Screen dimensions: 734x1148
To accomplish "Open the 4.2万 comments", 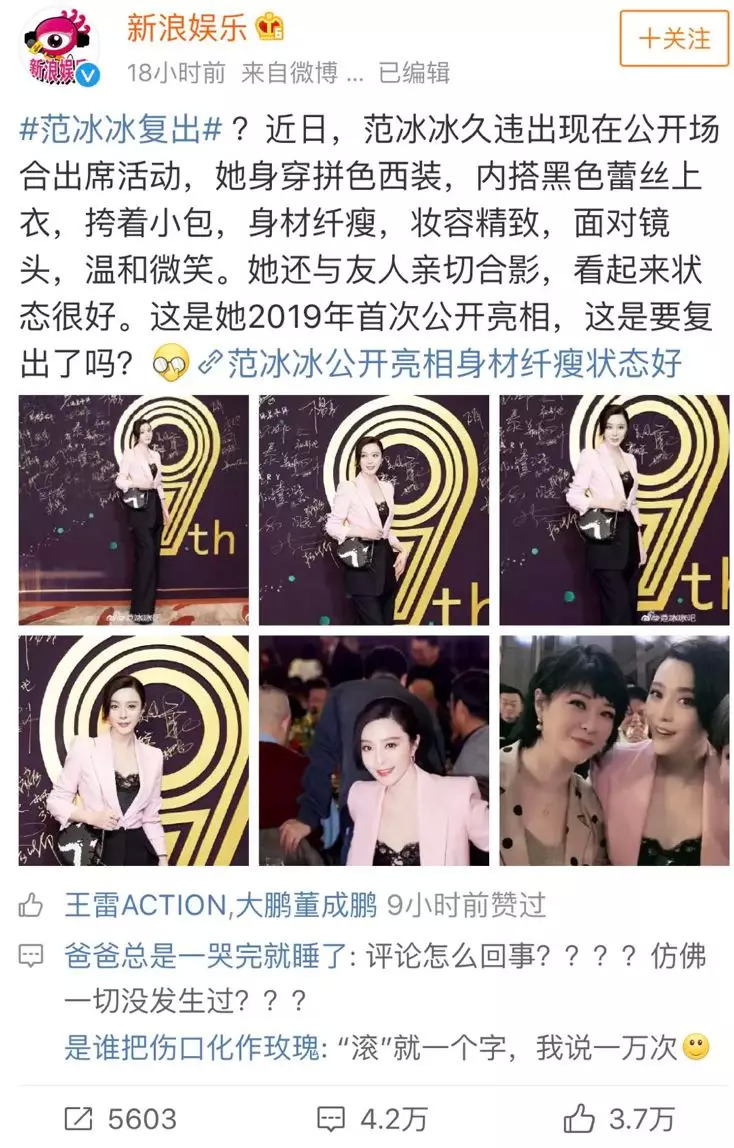I will (372, 1119).
